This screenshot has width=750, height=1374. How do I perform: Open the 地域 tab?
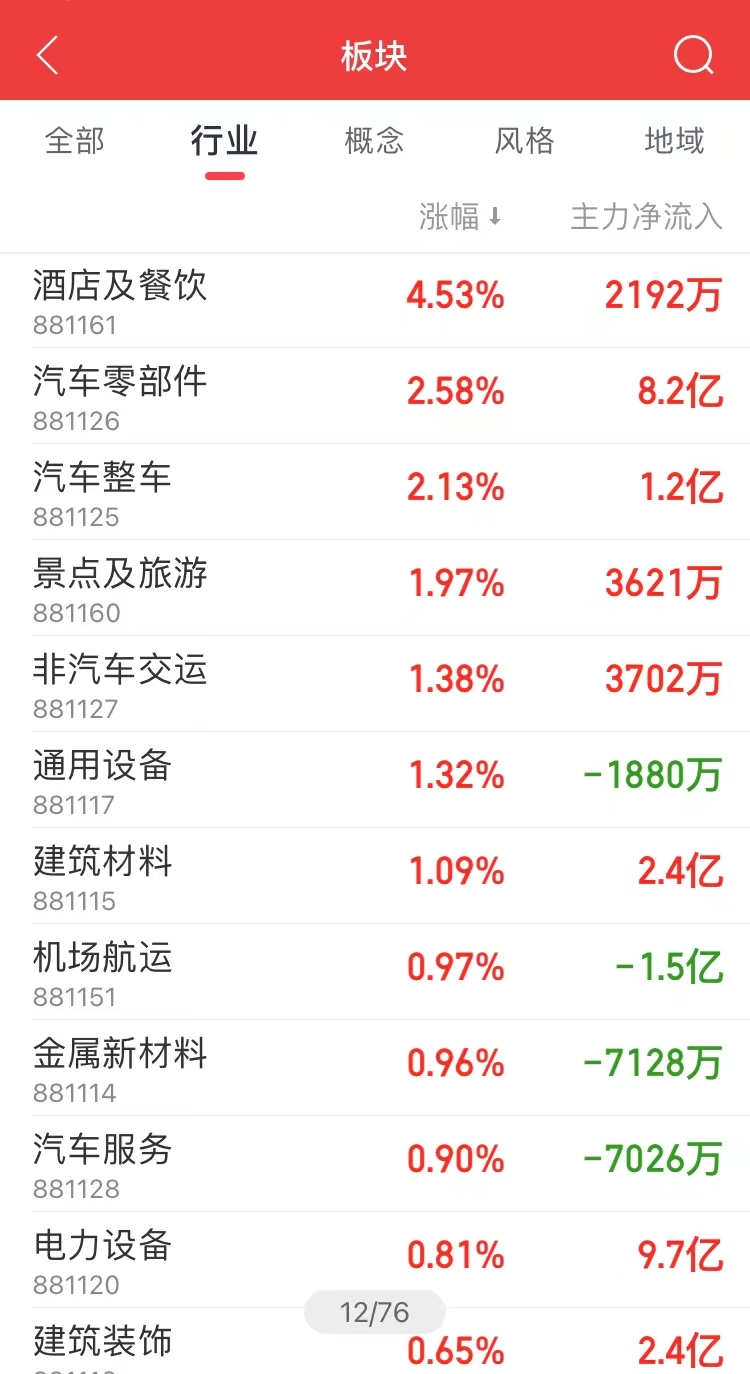674,141
